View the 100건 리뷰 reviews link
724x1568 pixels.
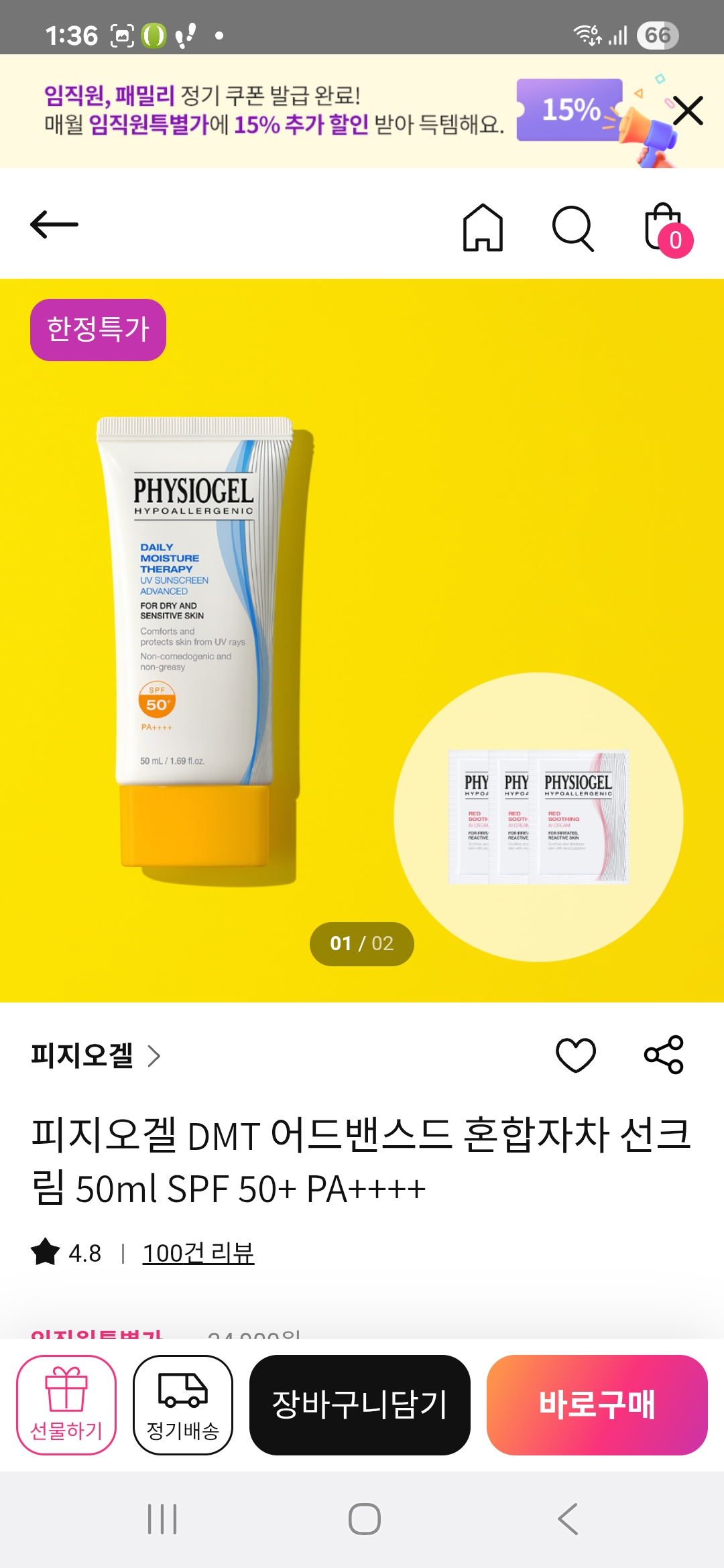198,1252
